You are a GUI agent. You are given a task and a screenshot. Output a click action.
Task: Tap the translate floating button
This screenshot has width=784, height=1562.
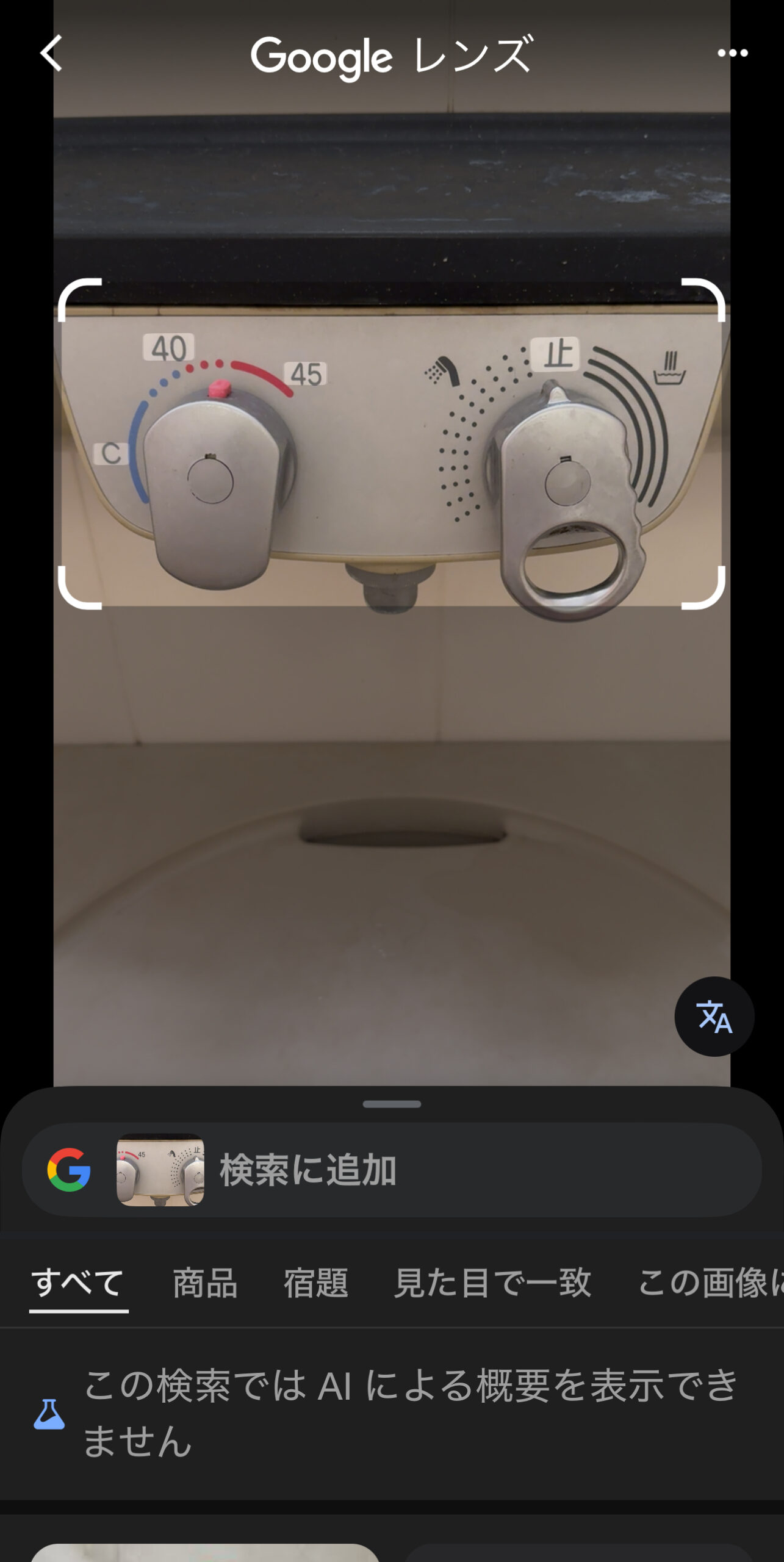[714, 1017]
